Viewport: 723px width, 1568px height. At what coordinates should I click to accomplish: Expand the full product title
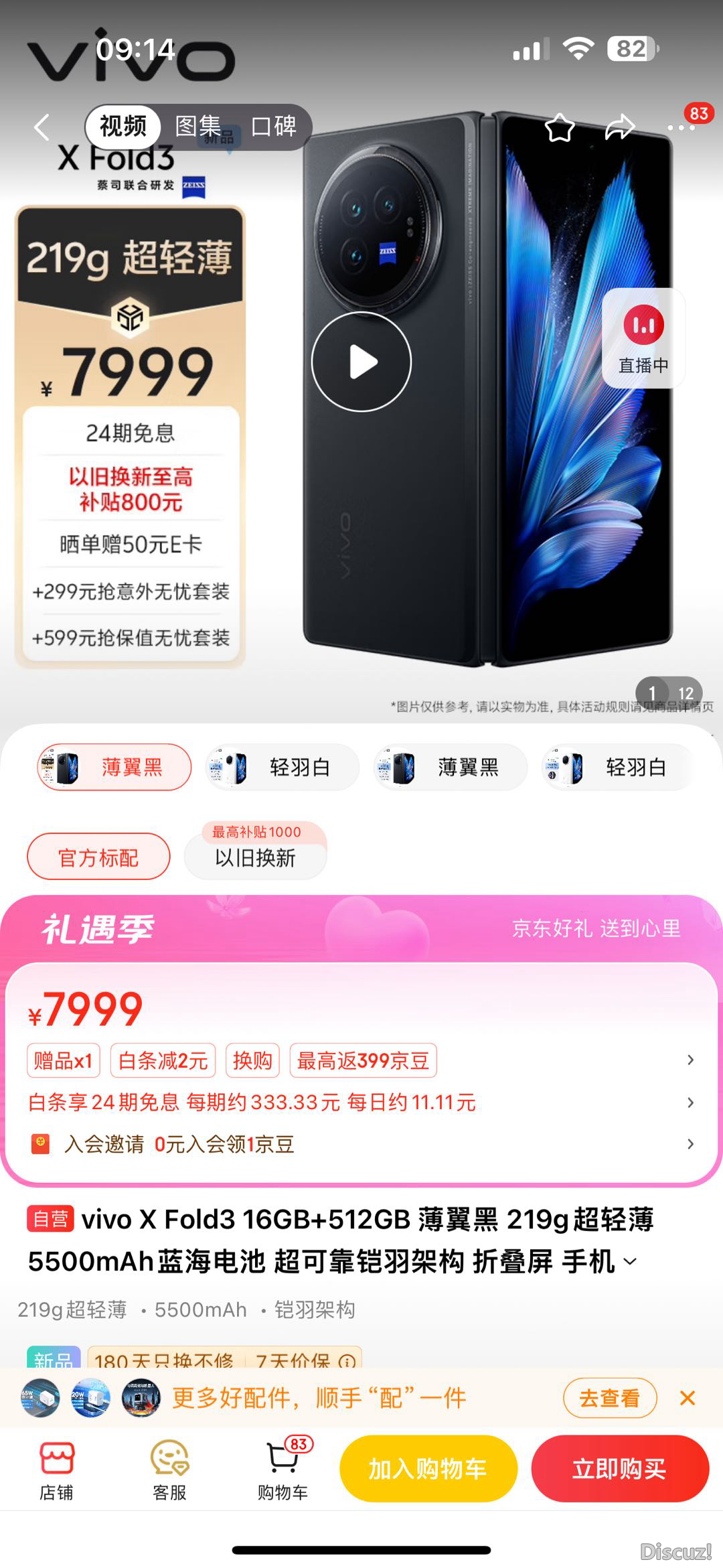click(630, 1262)
